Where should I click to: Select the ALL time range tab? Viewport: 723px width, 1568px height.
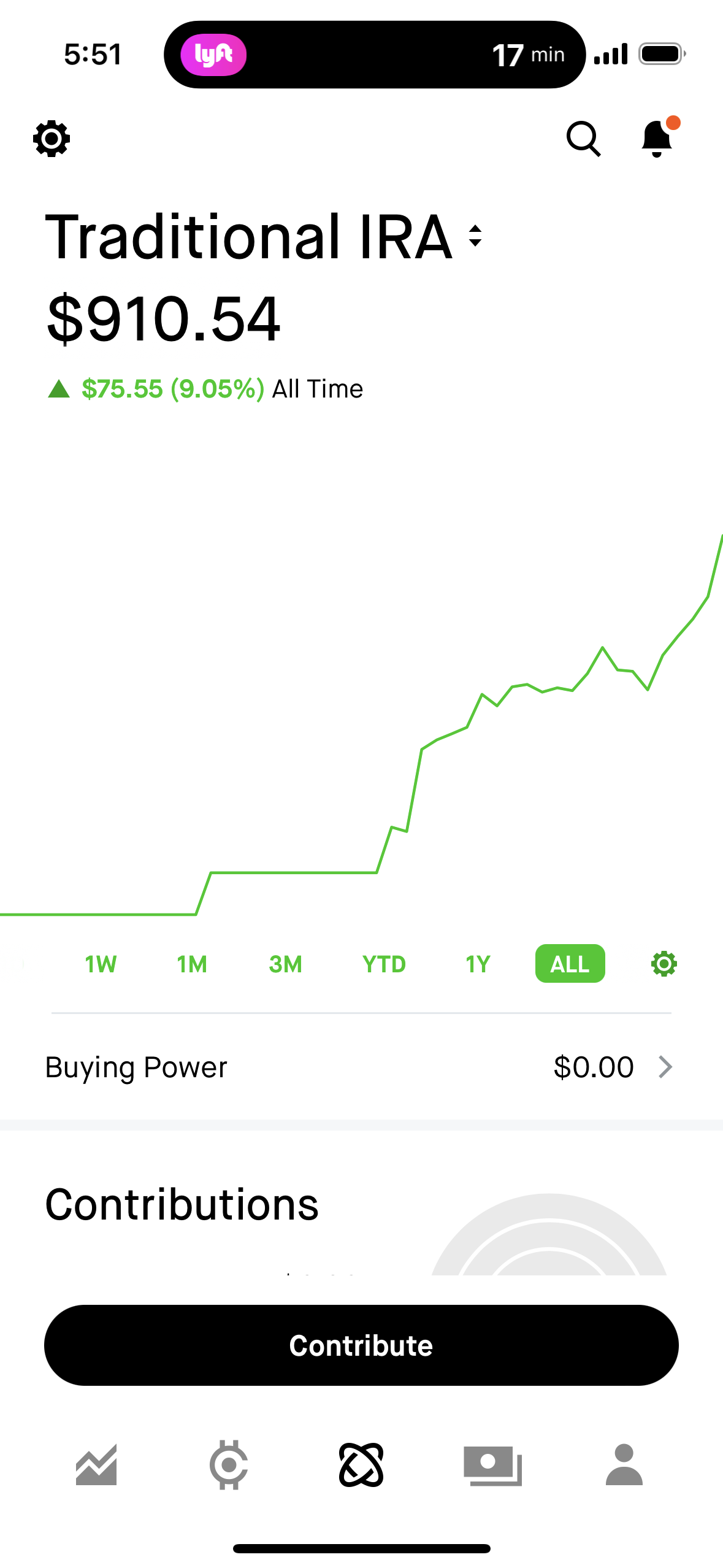click(569, 963)
